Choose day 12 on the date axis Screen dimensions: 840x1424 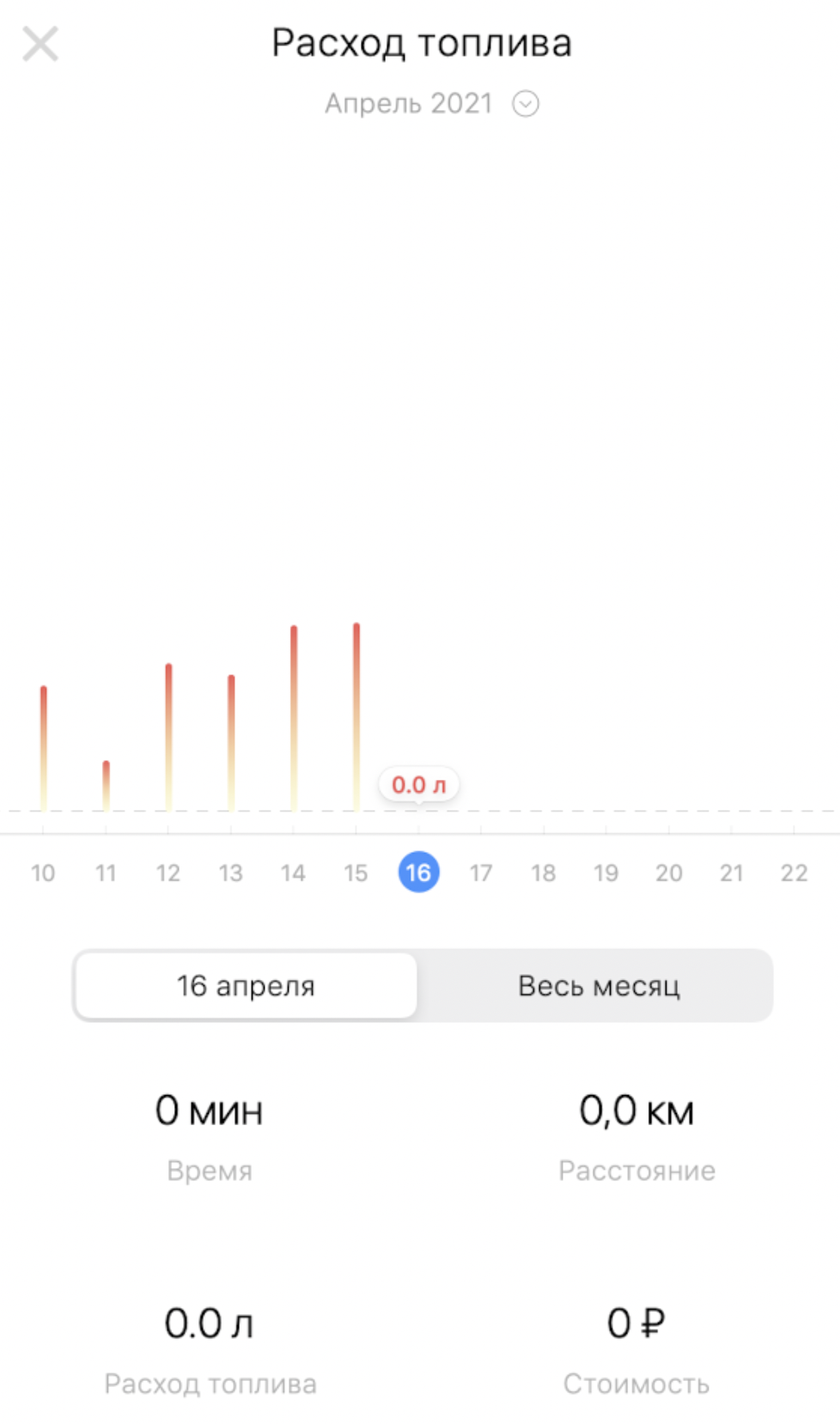(168, 873)
